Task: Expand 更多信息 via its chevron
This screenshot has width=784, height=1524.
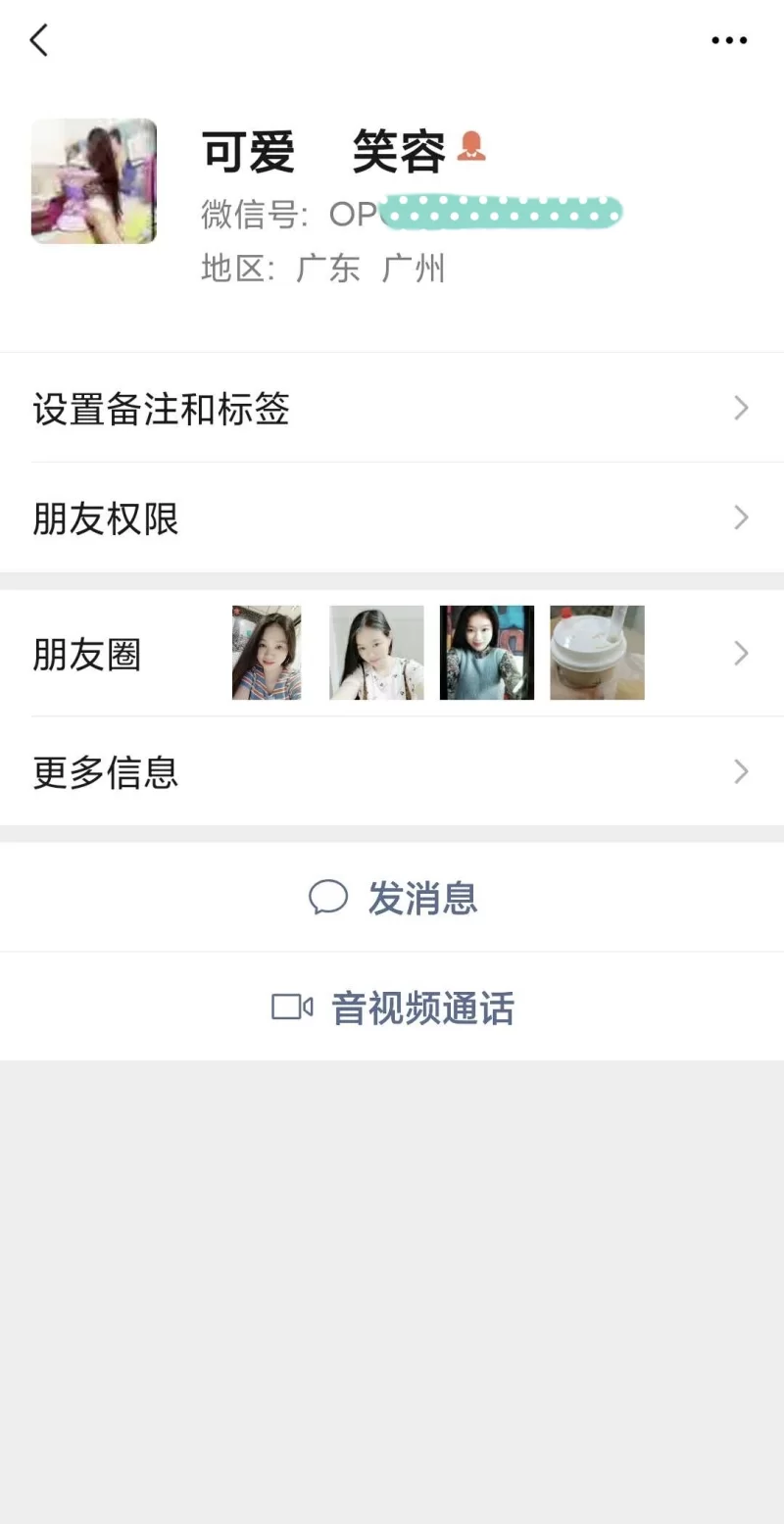Action: tap(742, 772)
